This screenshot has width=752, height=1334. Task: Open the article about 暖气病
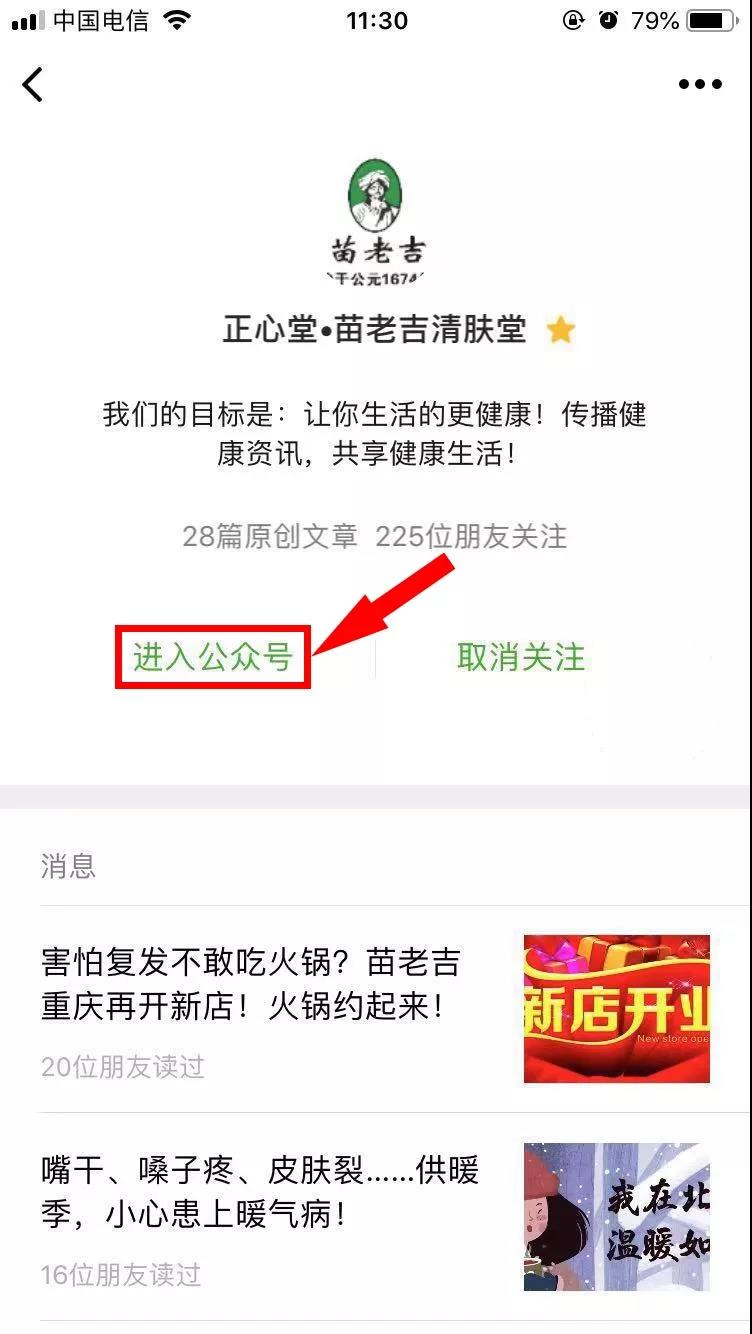point(260,1191)
